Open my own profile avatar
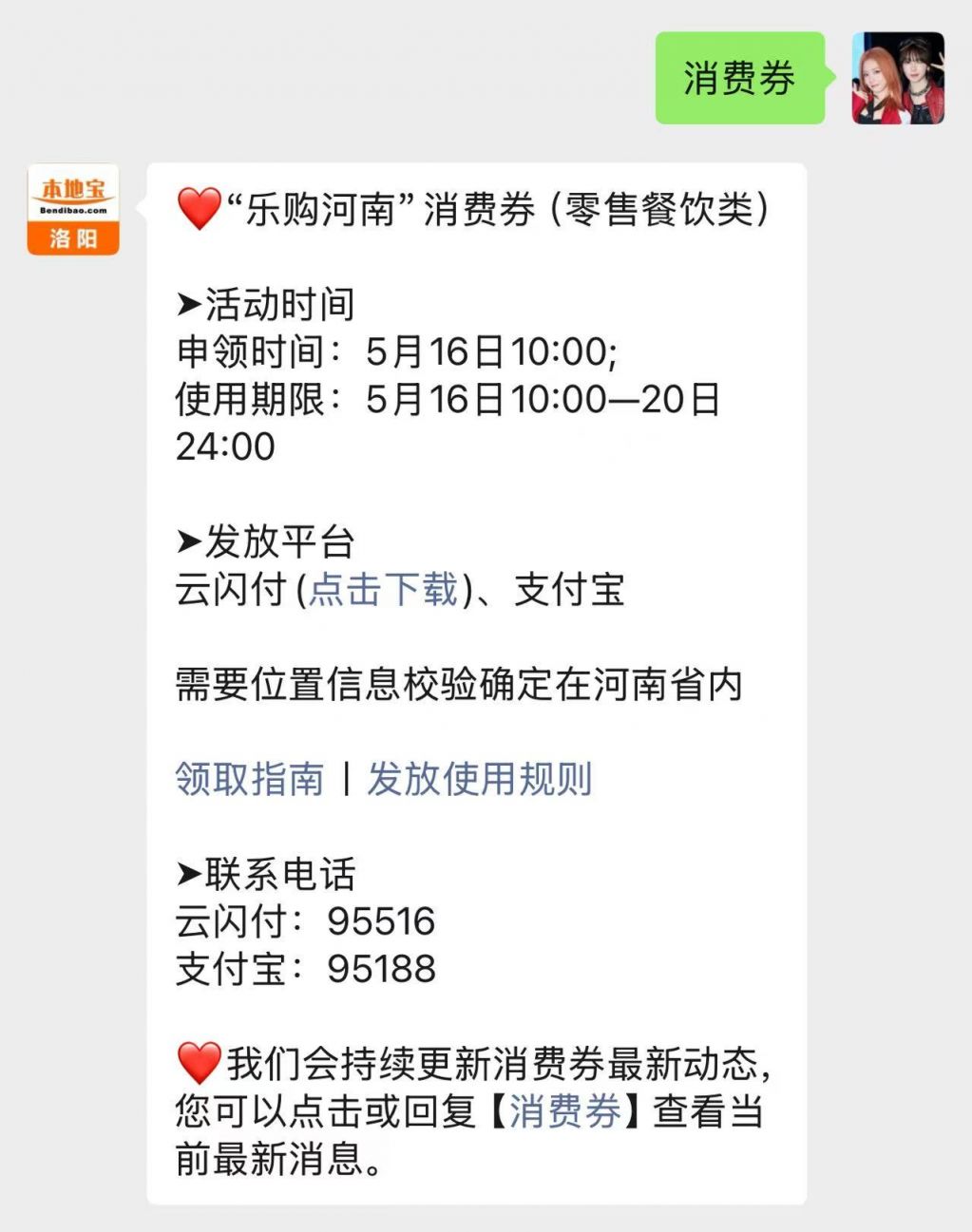Image resolution: width=972 pixels, height=1232 pixels. point(897,79)
